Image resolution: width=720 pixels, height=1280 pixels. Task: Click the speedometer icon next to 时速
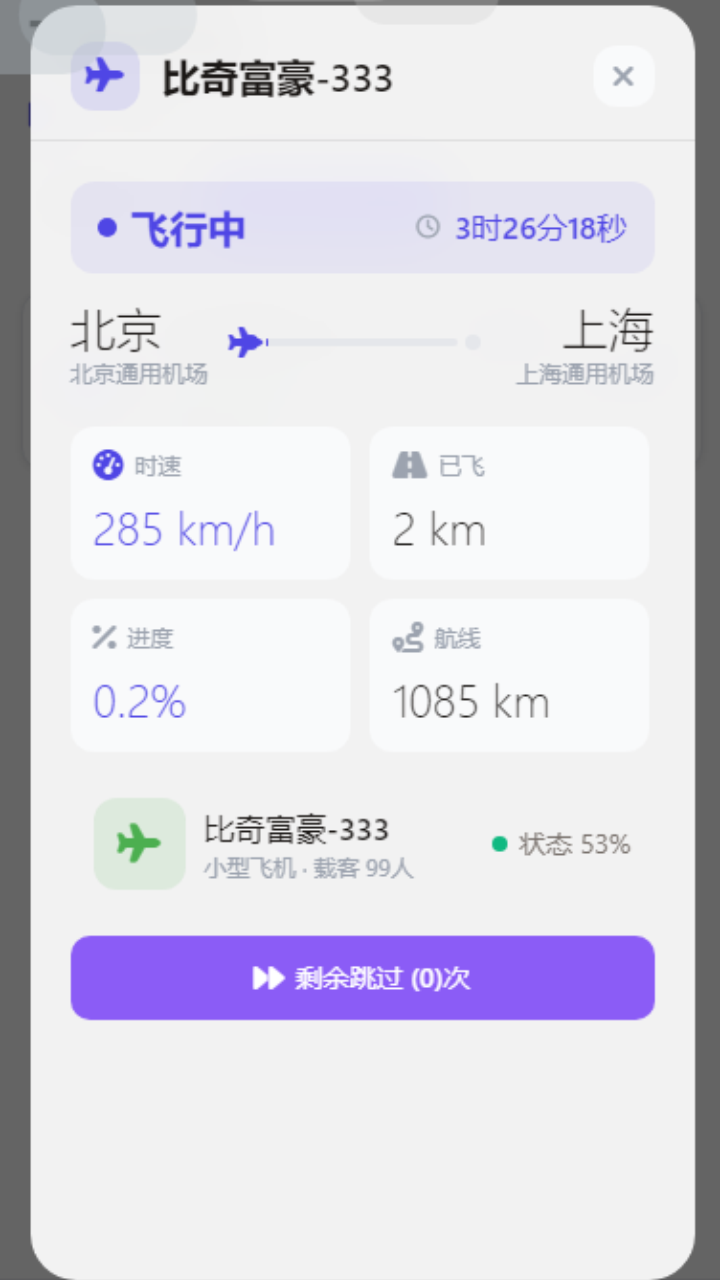point(105,463)
